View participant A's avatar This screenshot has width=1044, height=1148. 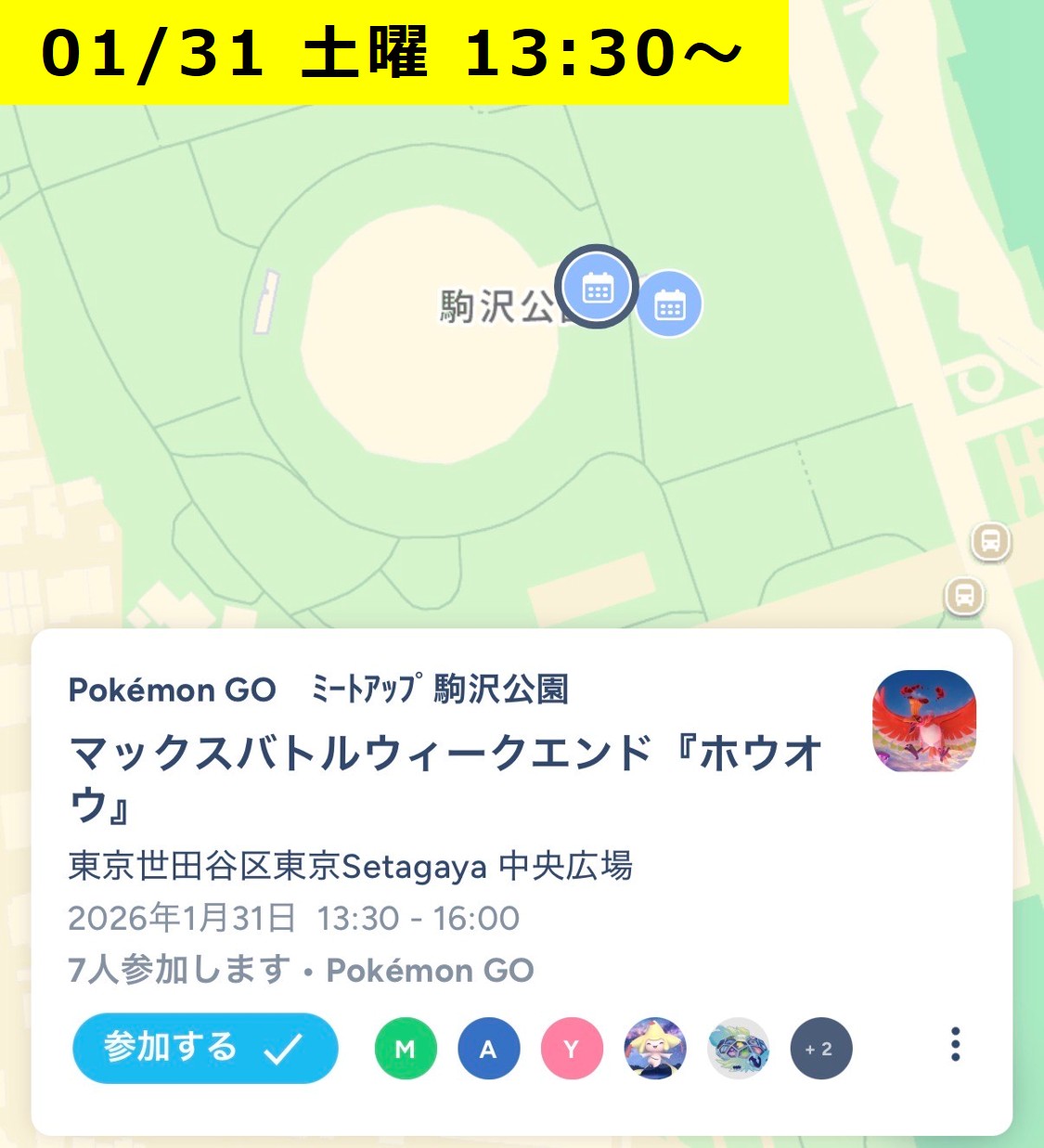tap(488, 1049)
